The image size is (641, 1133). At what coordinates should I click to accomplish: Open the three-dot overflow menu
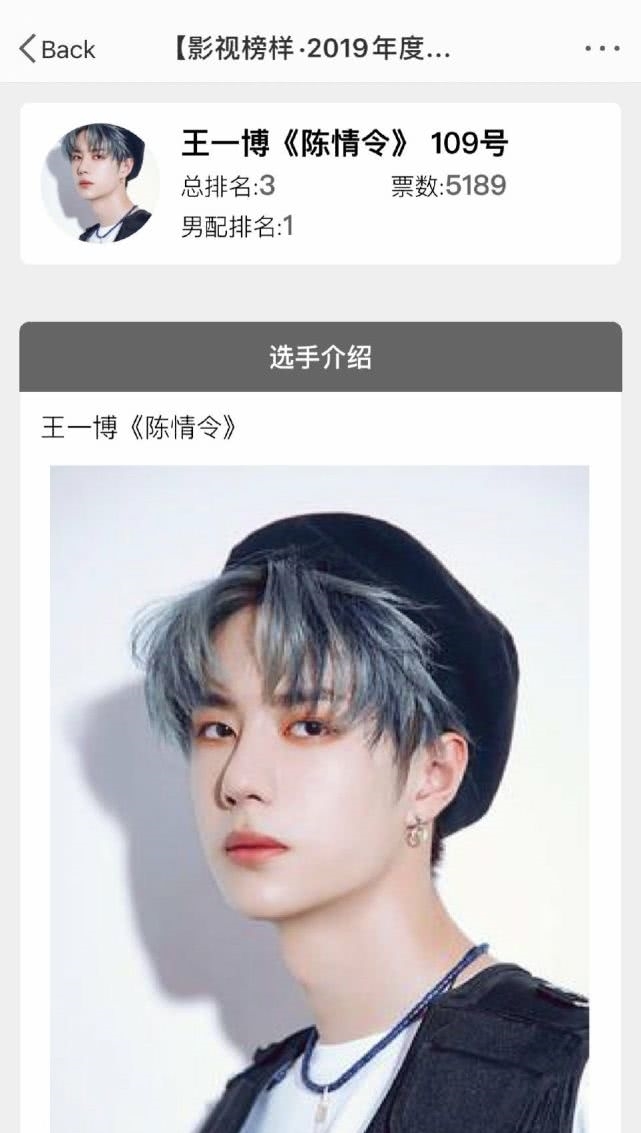pos(602,49)
